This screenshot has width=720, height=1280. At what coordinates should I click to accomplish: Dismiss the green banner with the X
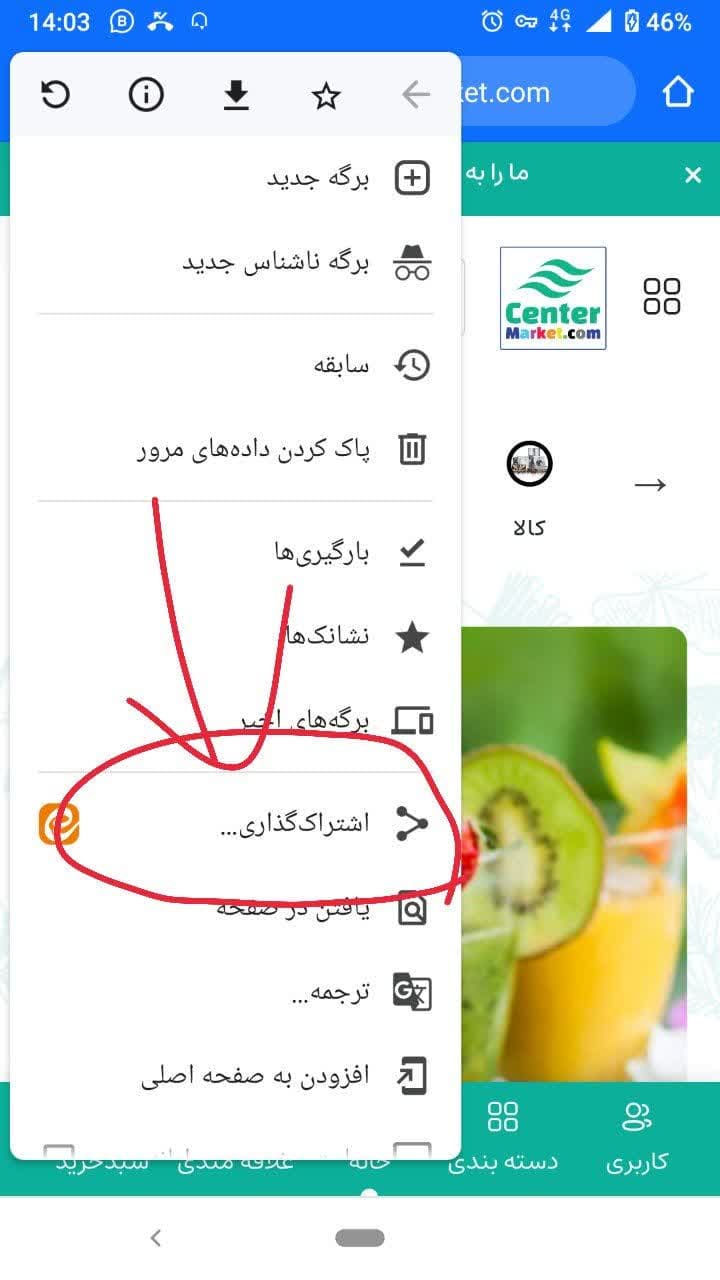pos(693,176)
